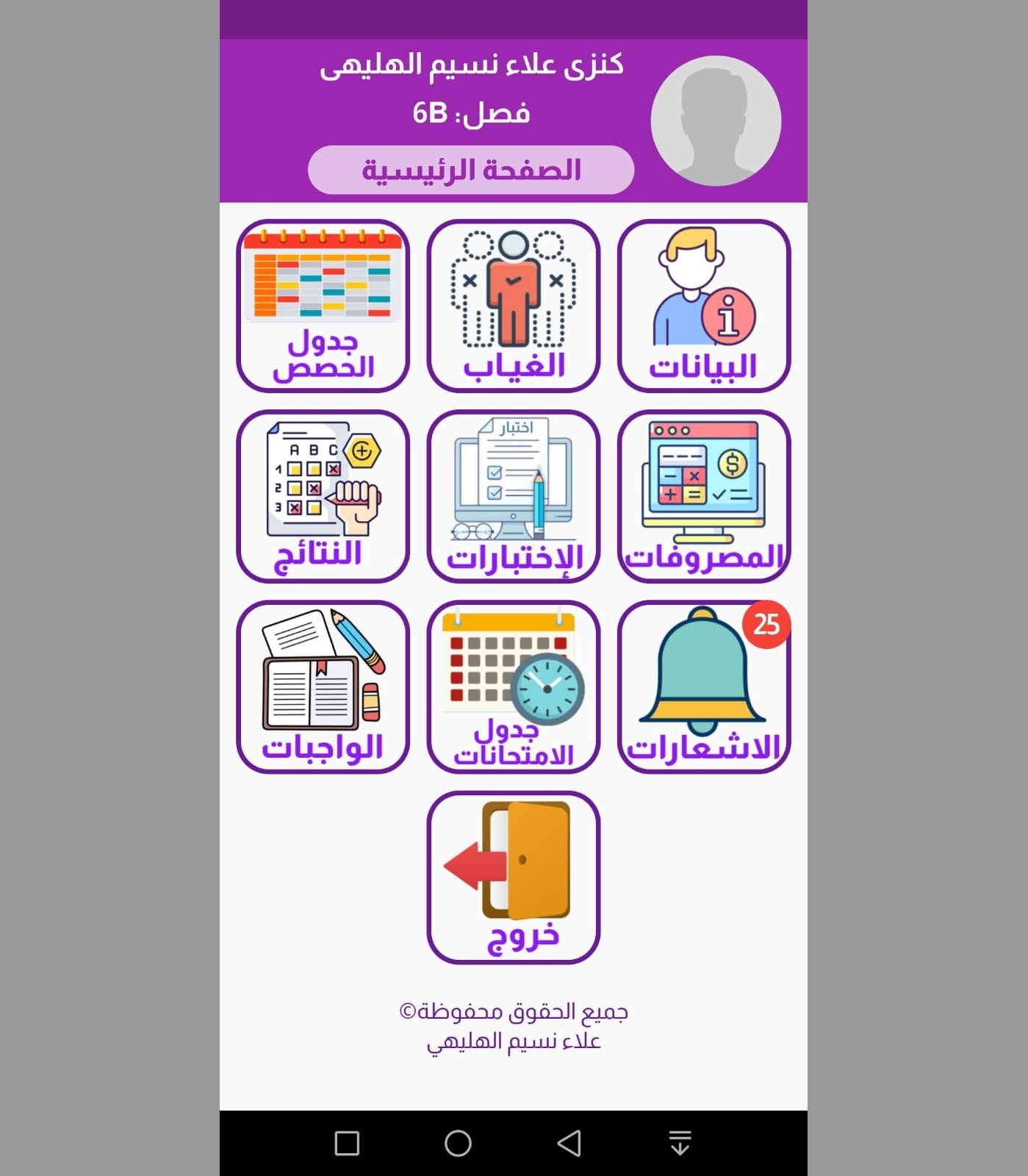1028x1176 pixels.
Task: Open الواجبات (Homework) tile
Action: click(323, 686)
